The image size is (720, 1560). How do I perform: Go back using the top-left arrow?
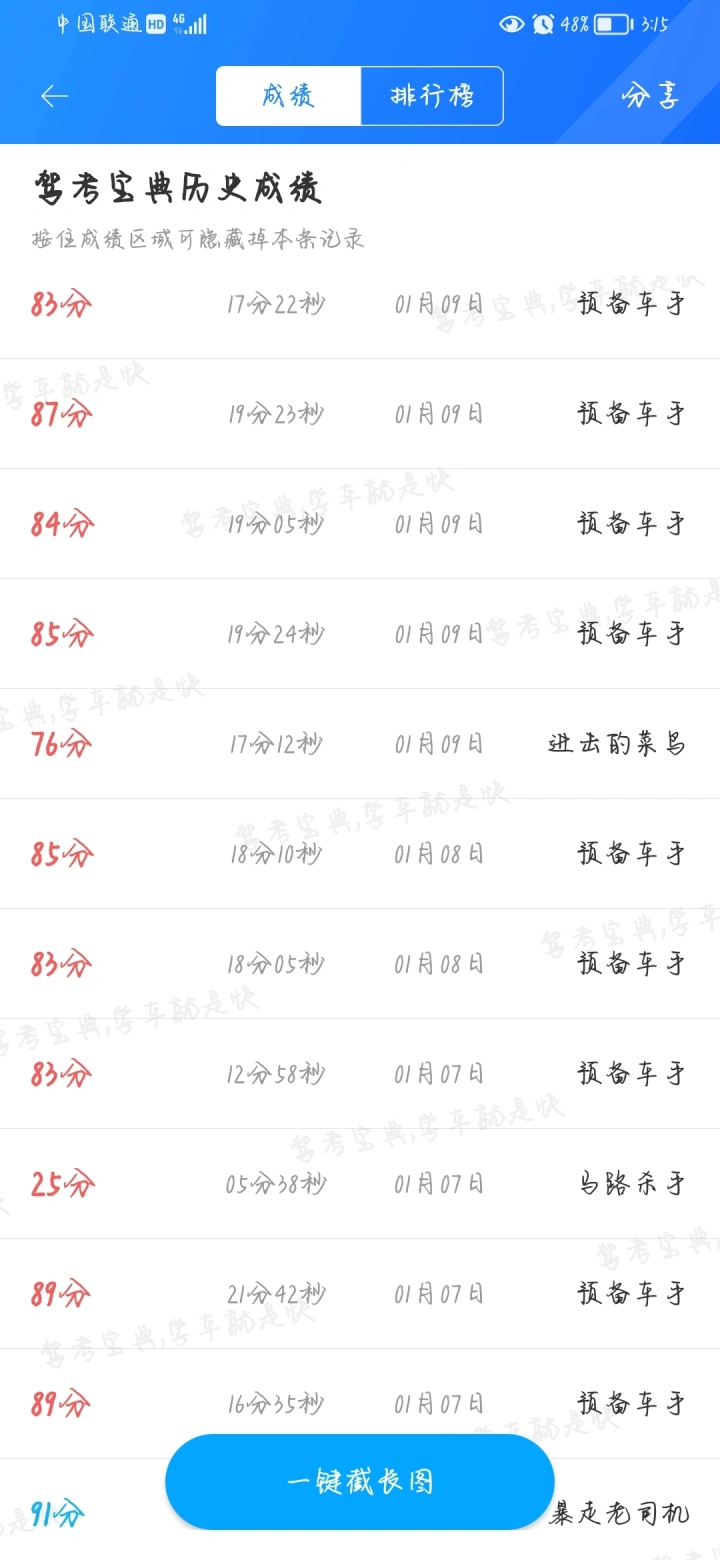click(54, 96)
